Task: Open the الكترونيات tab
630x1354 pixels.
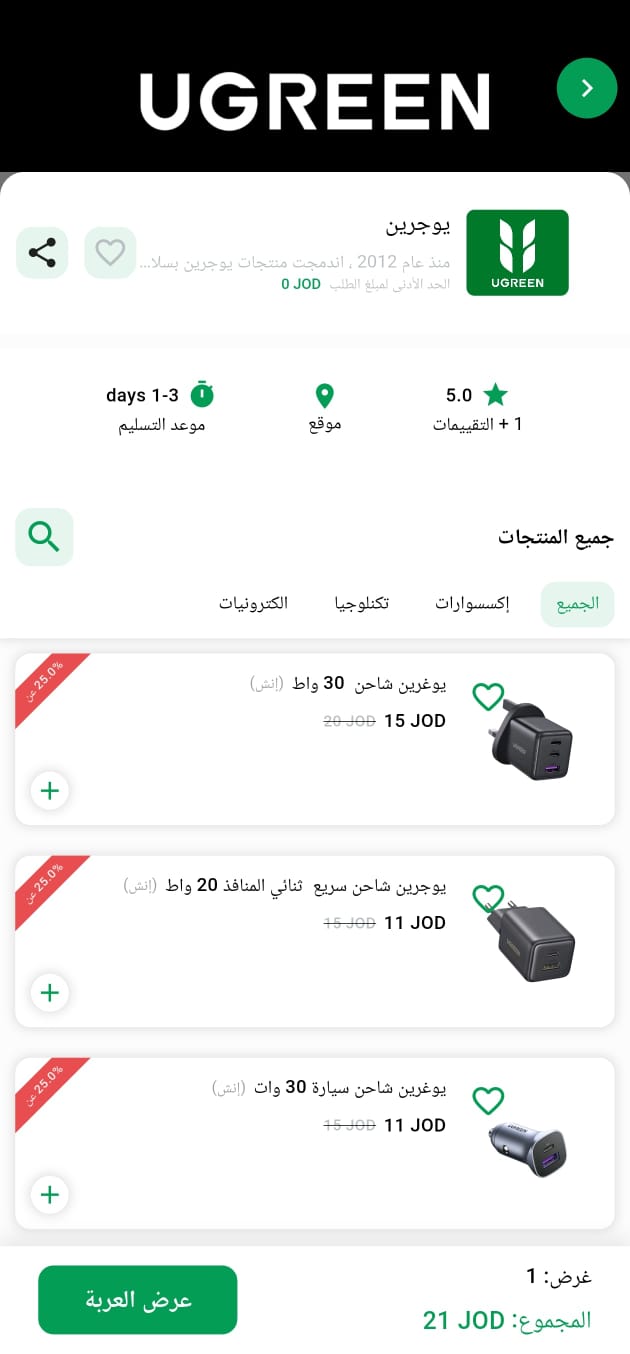Action: [253, 604]
